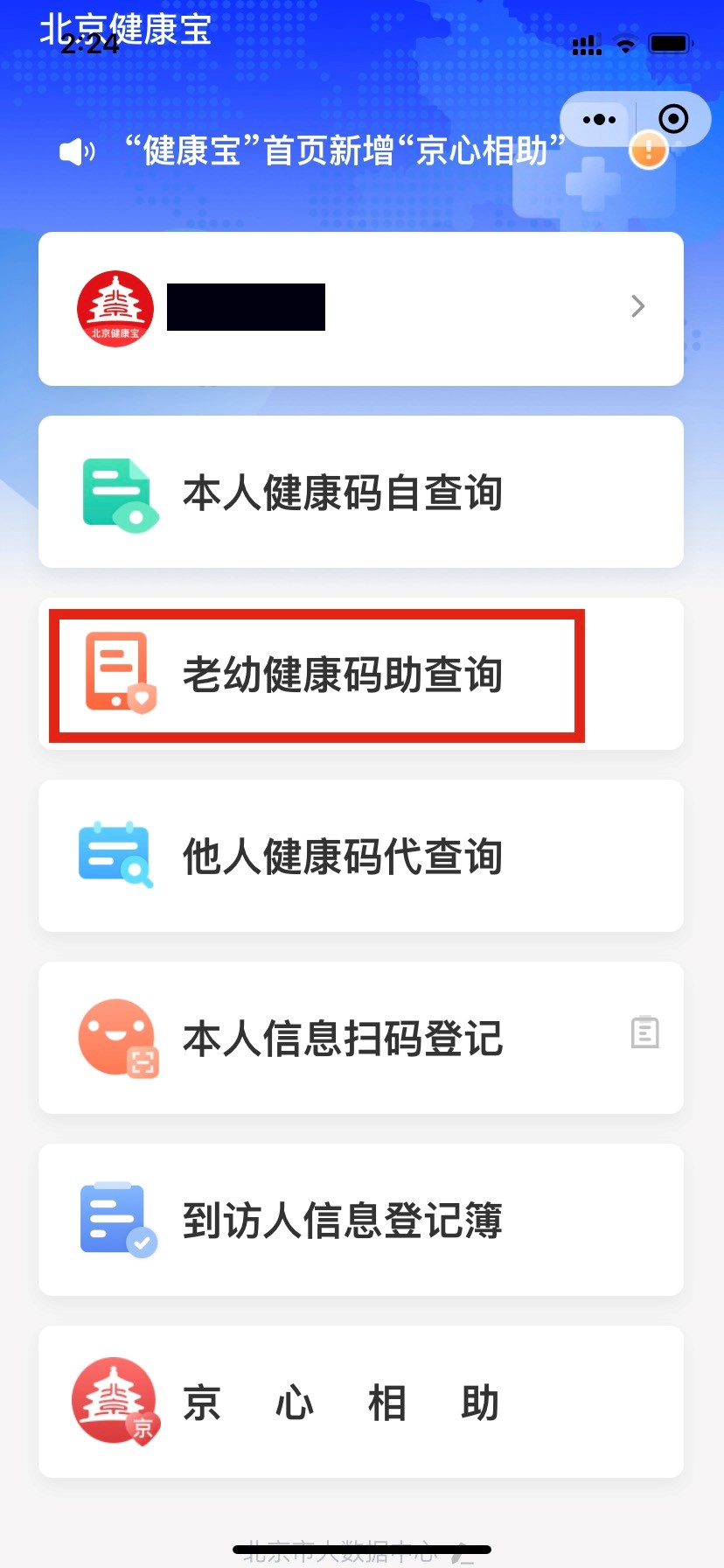
Task: Open 京心相助 service
Action: [x=360, y=1402]
